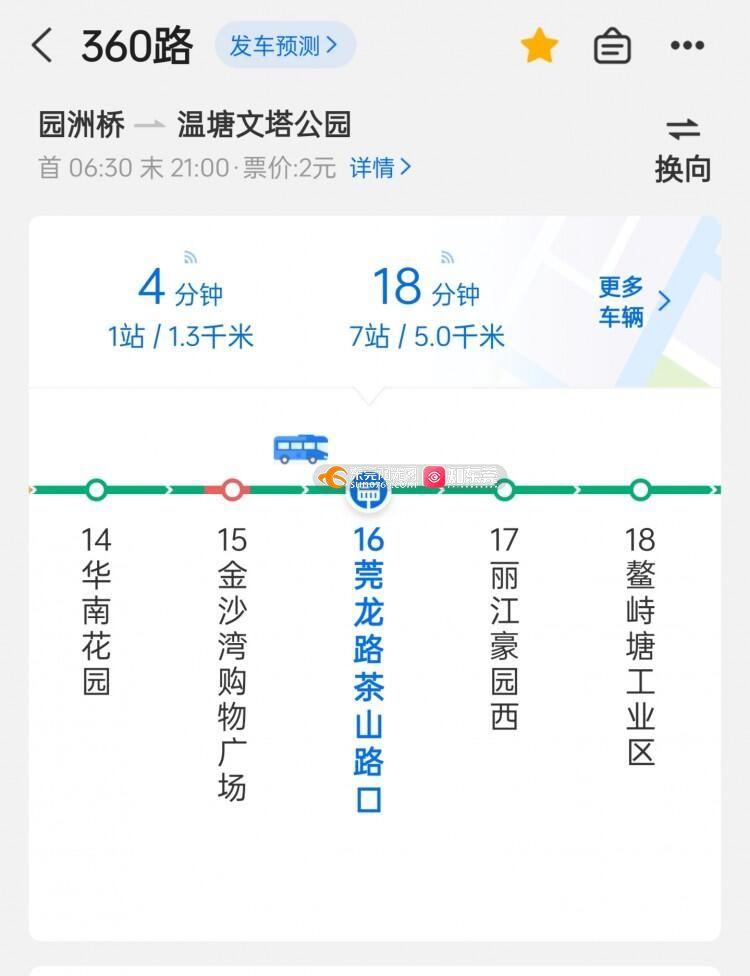Show 更多车辆 more vehicles
The image size is (750, 976).
click(634, 302)
